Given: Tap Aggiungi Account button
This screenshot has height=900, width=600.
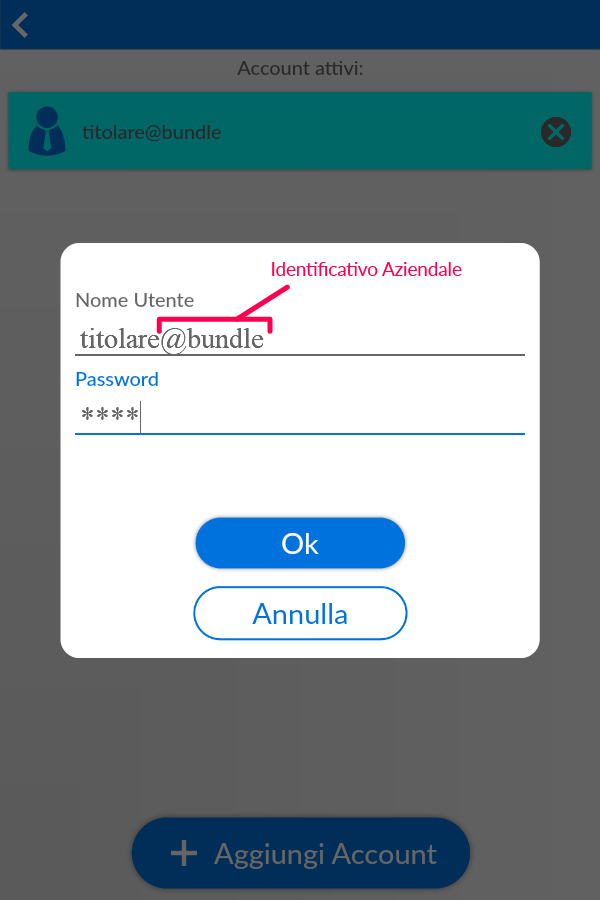Looking at the screenshot, I should (300, 853).
